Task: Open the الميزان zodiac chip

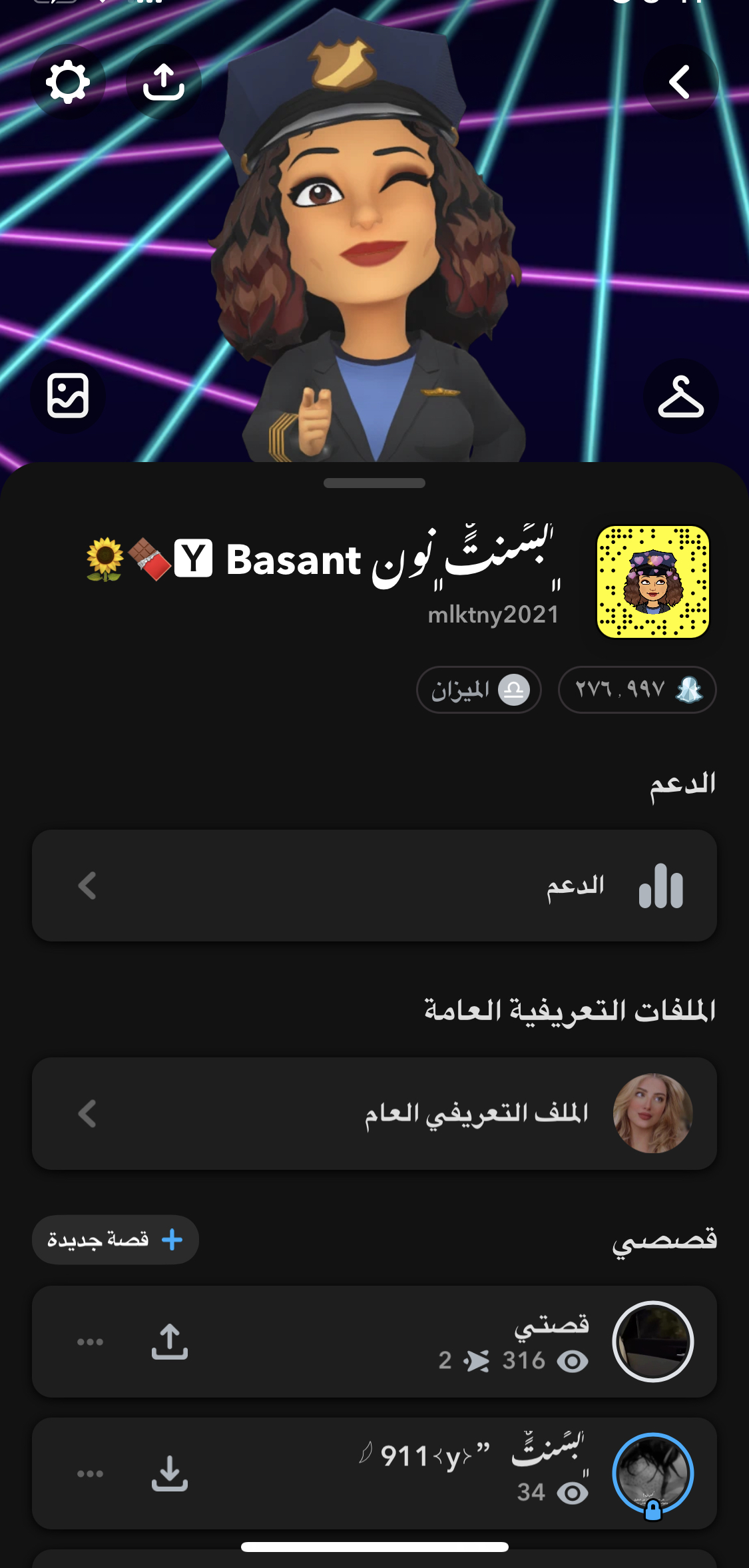Action: [x=479, y=690]
